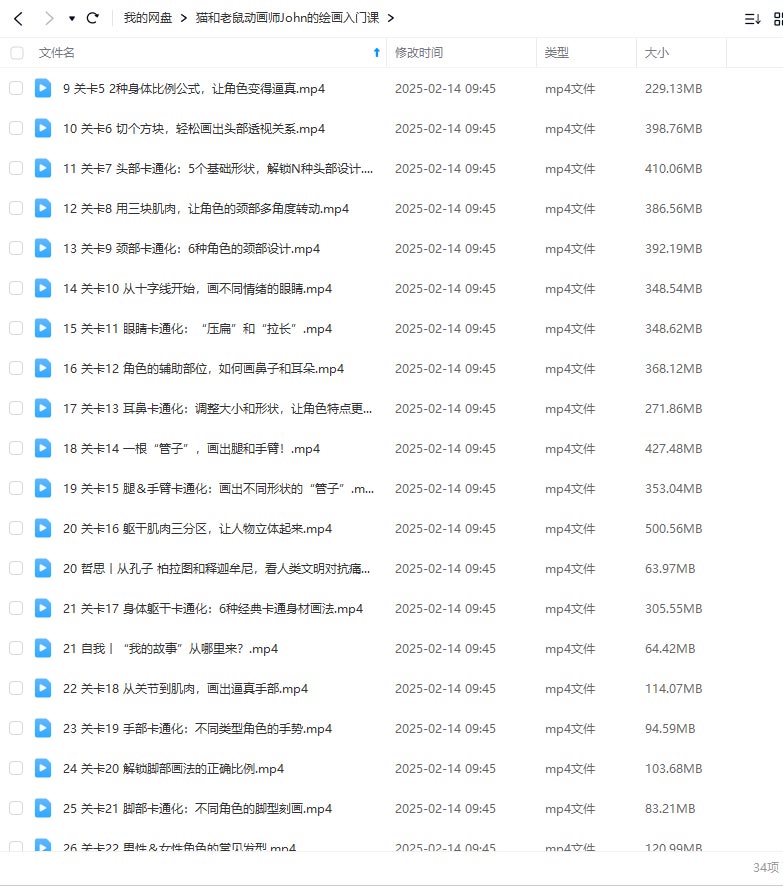Open the sort options menu
Image resolution: width=783 pixels, height=886 pixels.
coord(752,18)
